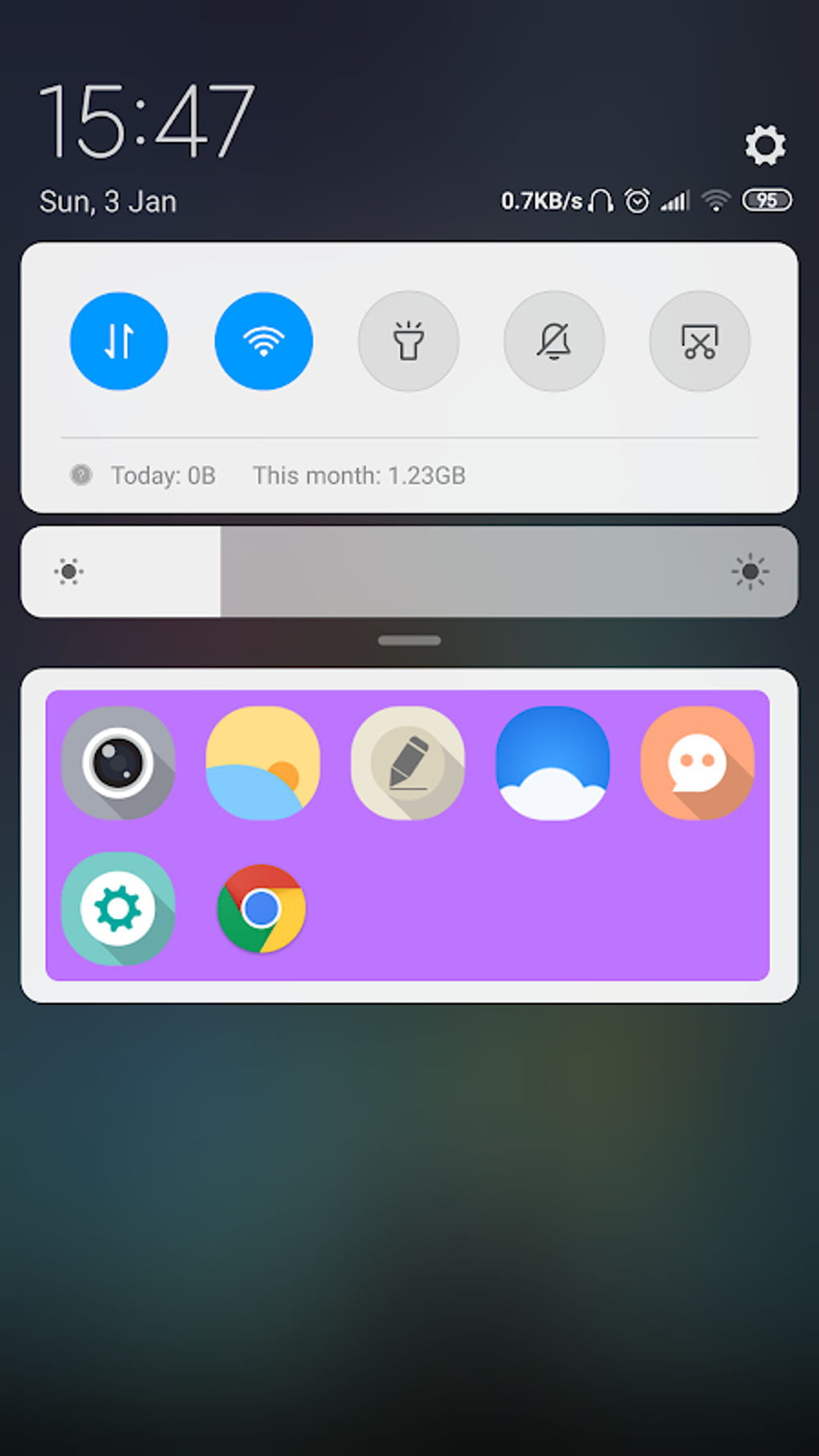Open the Gallery app icon
Viewport: 819px width, 1456px height.
(263, 763)
